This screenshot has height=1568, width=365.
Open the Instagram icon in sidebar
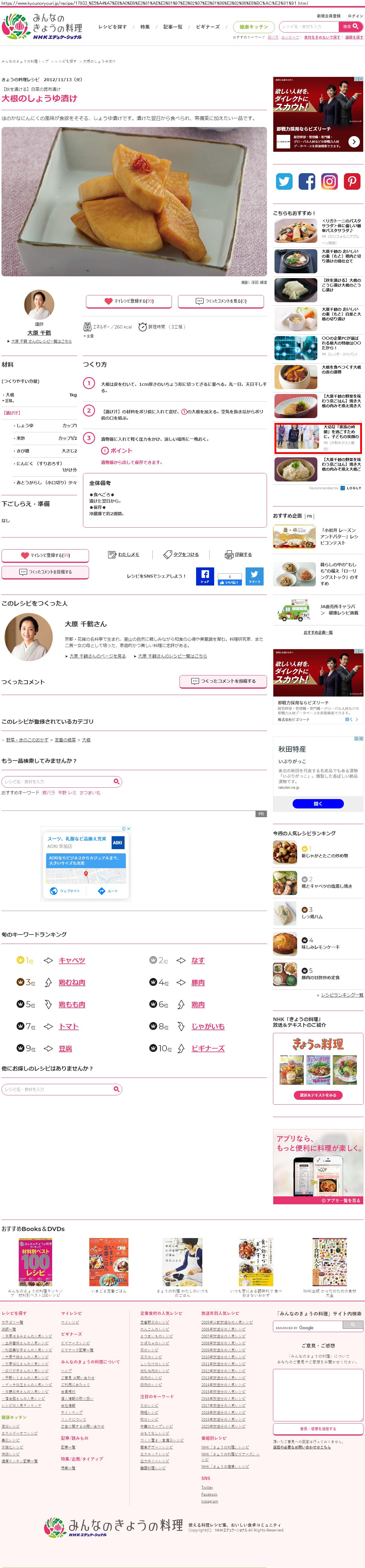click(x=329, y=181)
